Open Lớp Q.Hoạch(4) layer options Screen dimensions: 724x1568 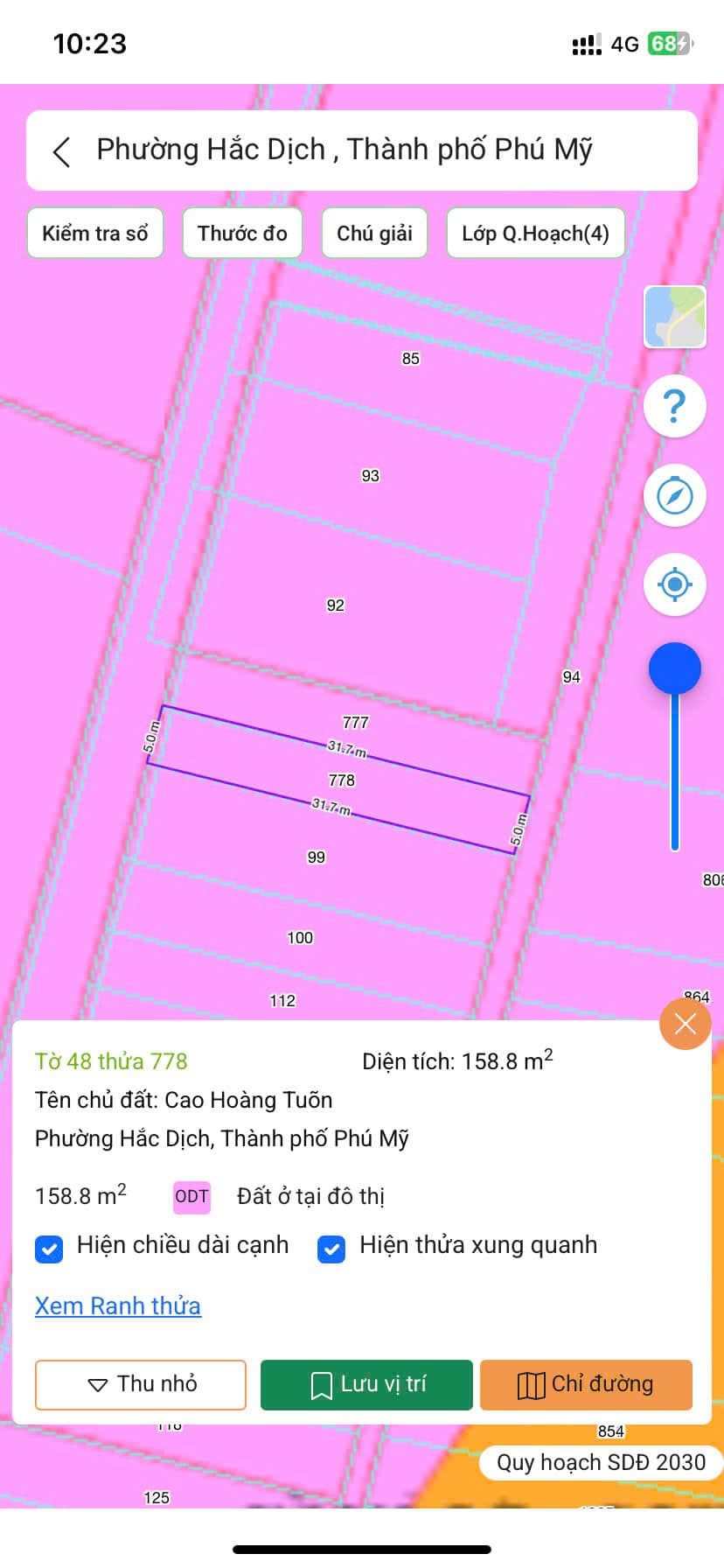(535, 233)
